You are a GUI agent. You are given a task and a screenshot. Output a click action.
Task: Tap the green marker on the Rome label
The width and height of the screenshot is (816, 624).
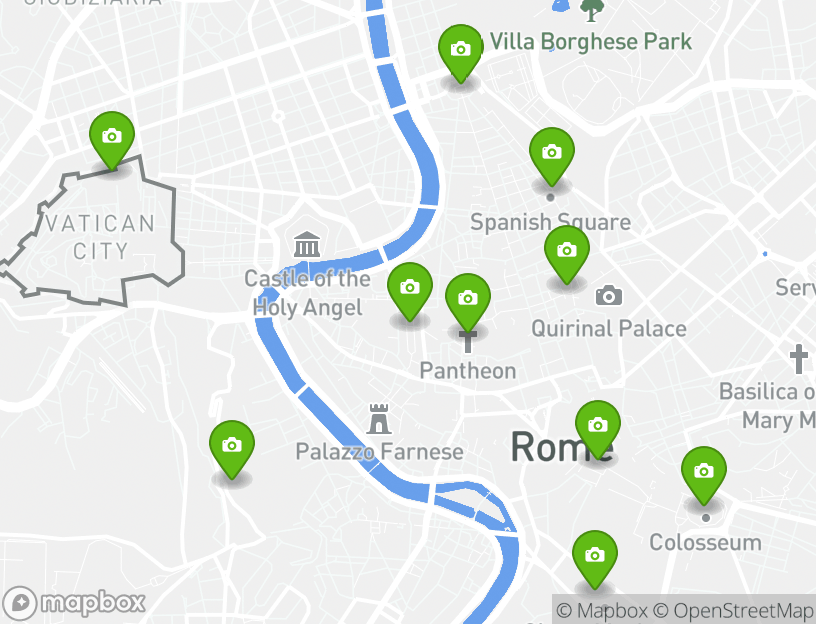click(x=597, y=427)
